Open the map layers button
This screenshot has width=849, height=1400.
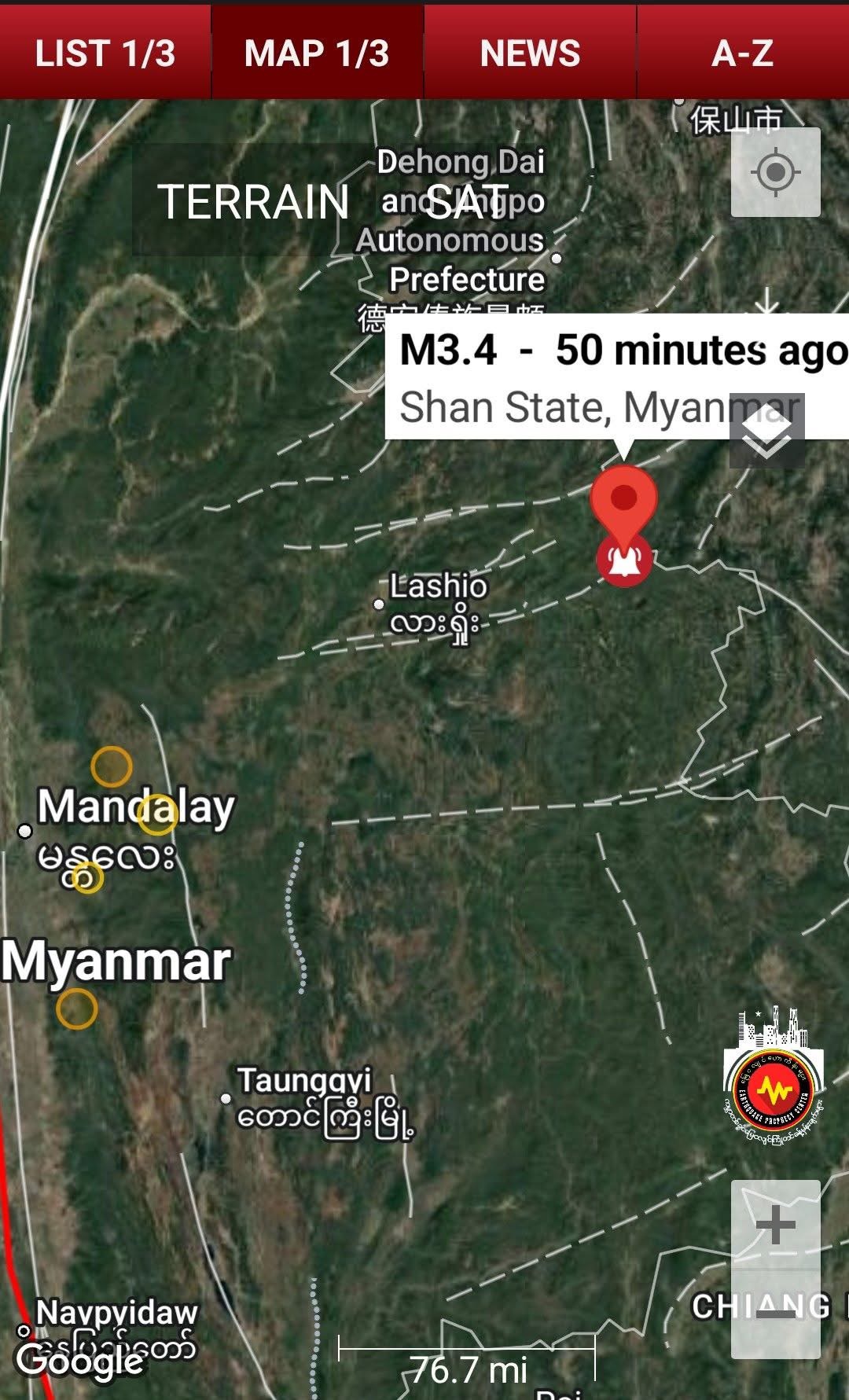point(766,431)
